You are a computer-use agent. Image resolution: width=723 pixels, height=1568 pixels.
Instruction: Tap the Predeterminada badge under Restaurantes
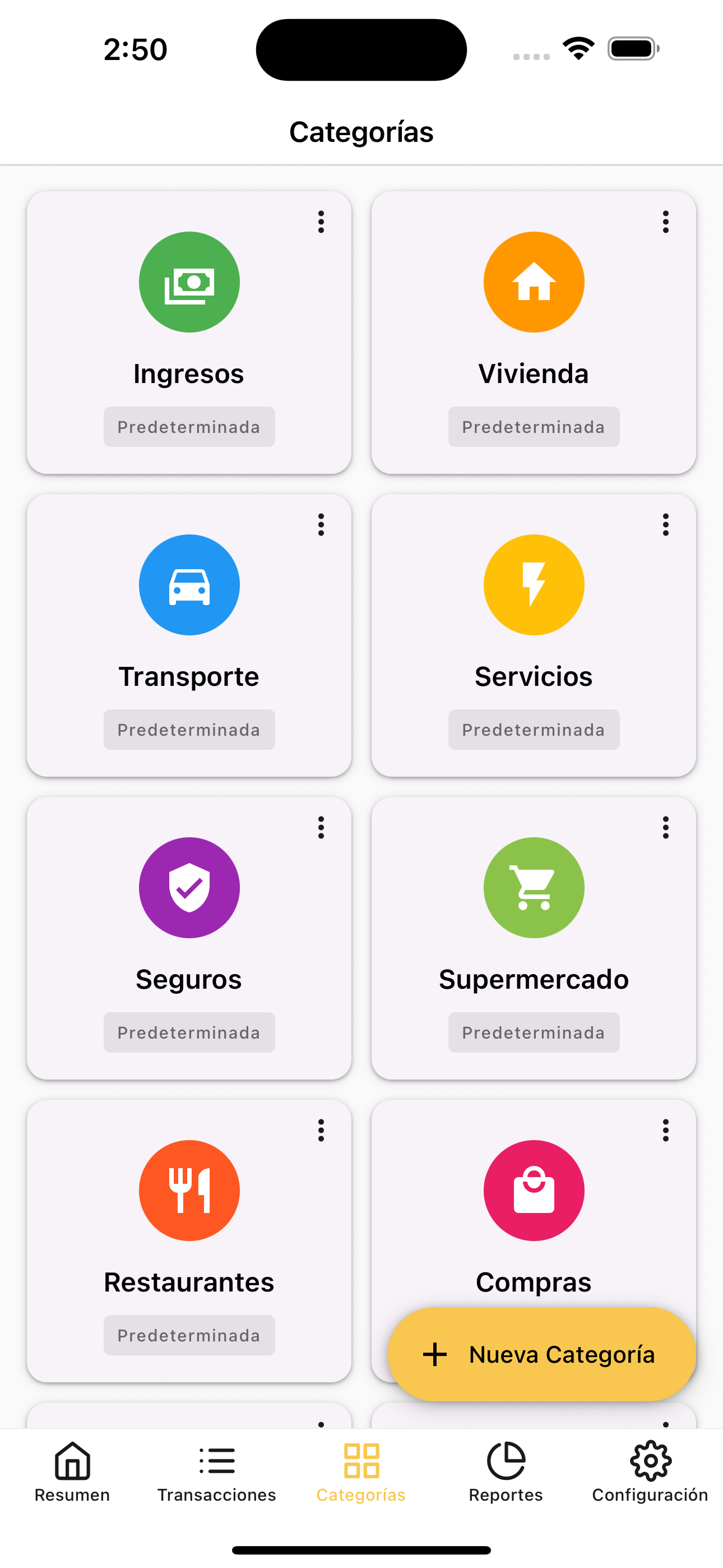pyautogui.click(x=189, y=1335)
